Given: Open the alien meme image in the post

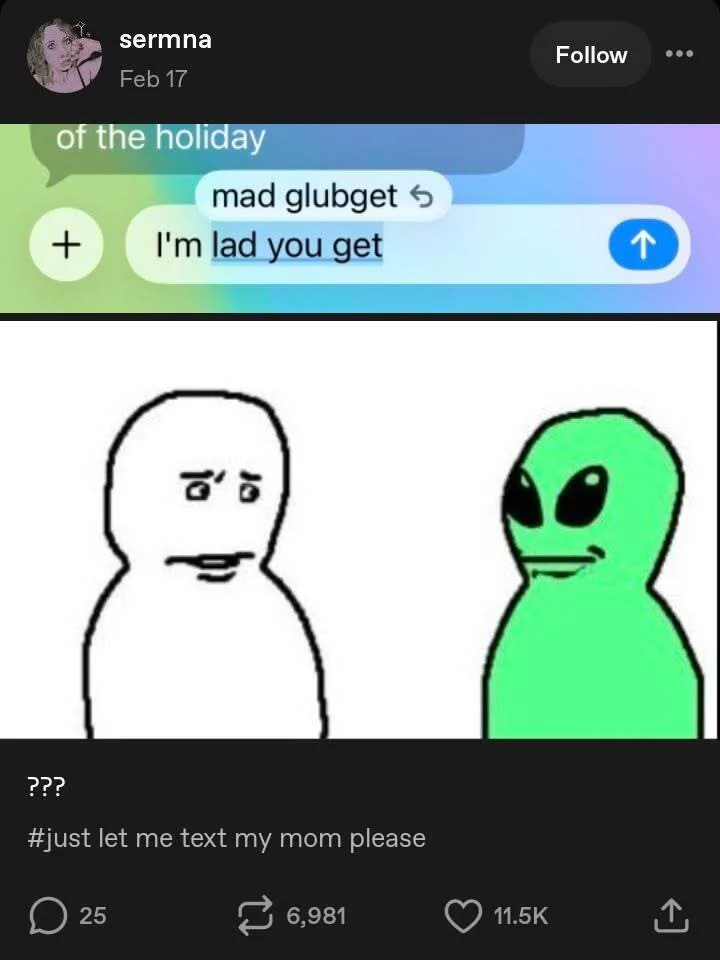Looking at the screenshot, I should tap(359, 530).
